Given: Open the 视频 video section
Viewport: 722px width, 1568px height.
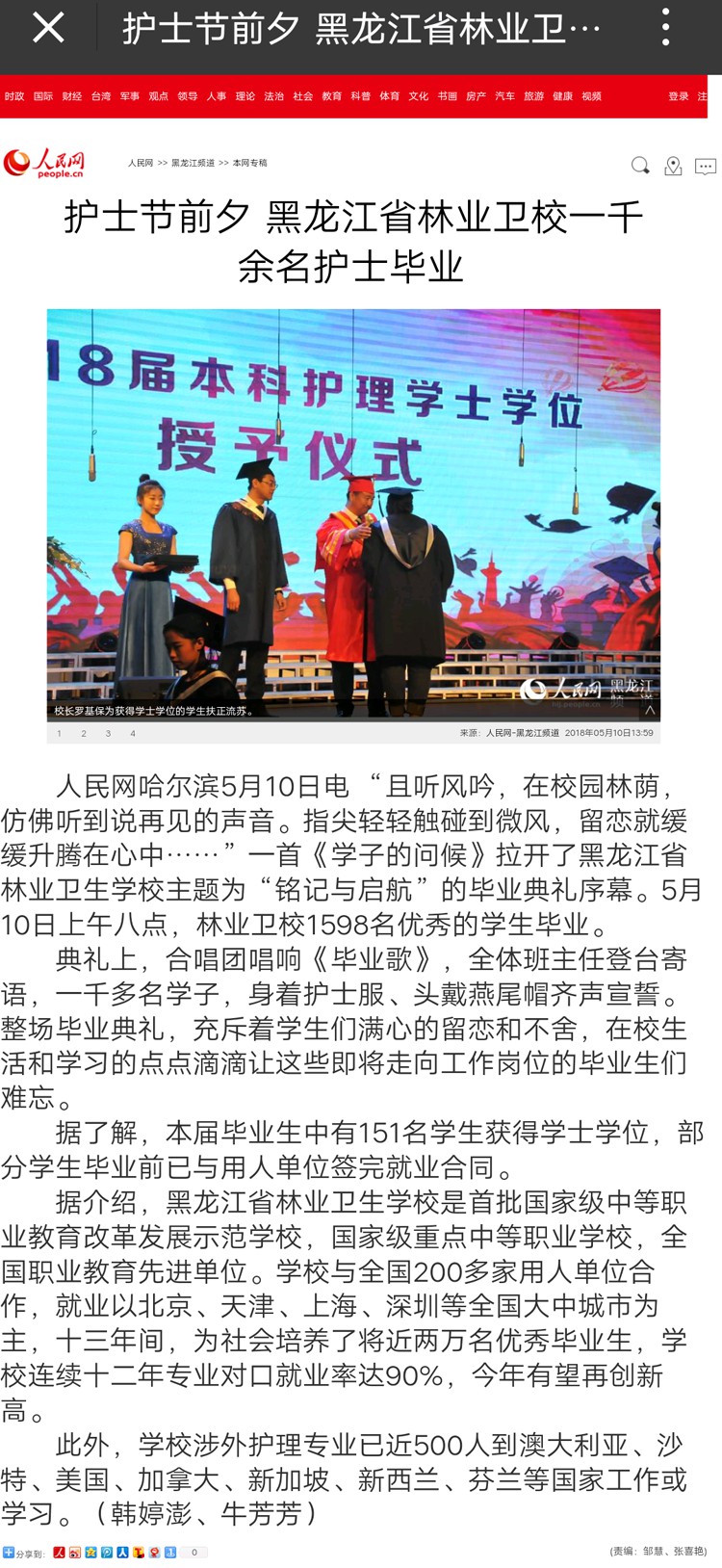Looking at the screenshot, I should point(592,96).
